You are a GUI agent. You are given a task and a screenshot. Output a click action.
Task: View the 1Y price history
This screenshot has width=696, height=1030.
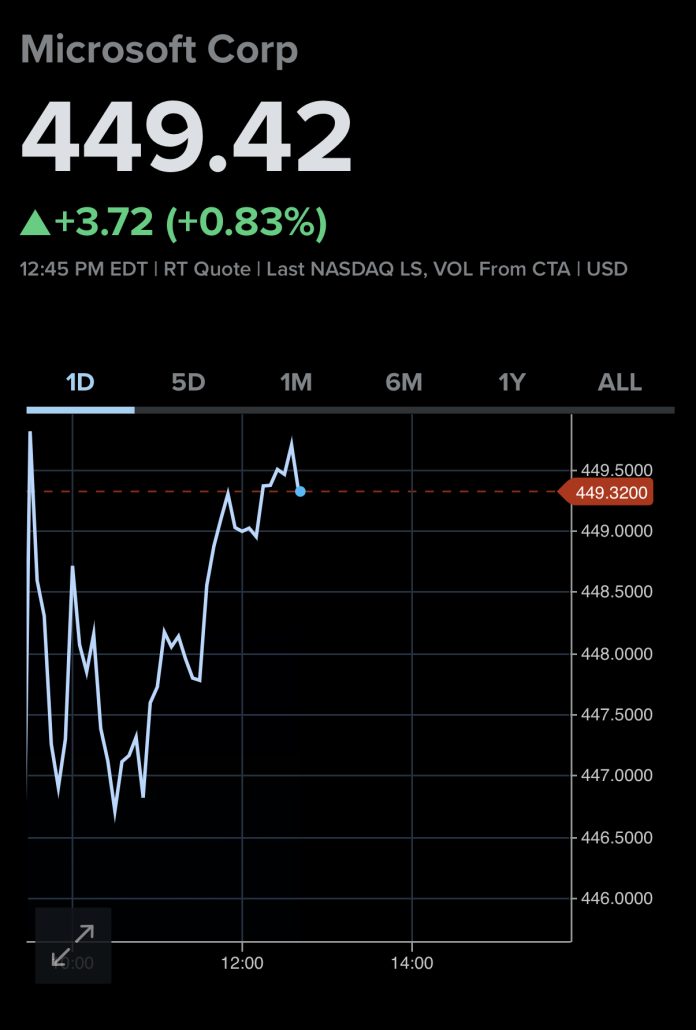coord(512,382)
